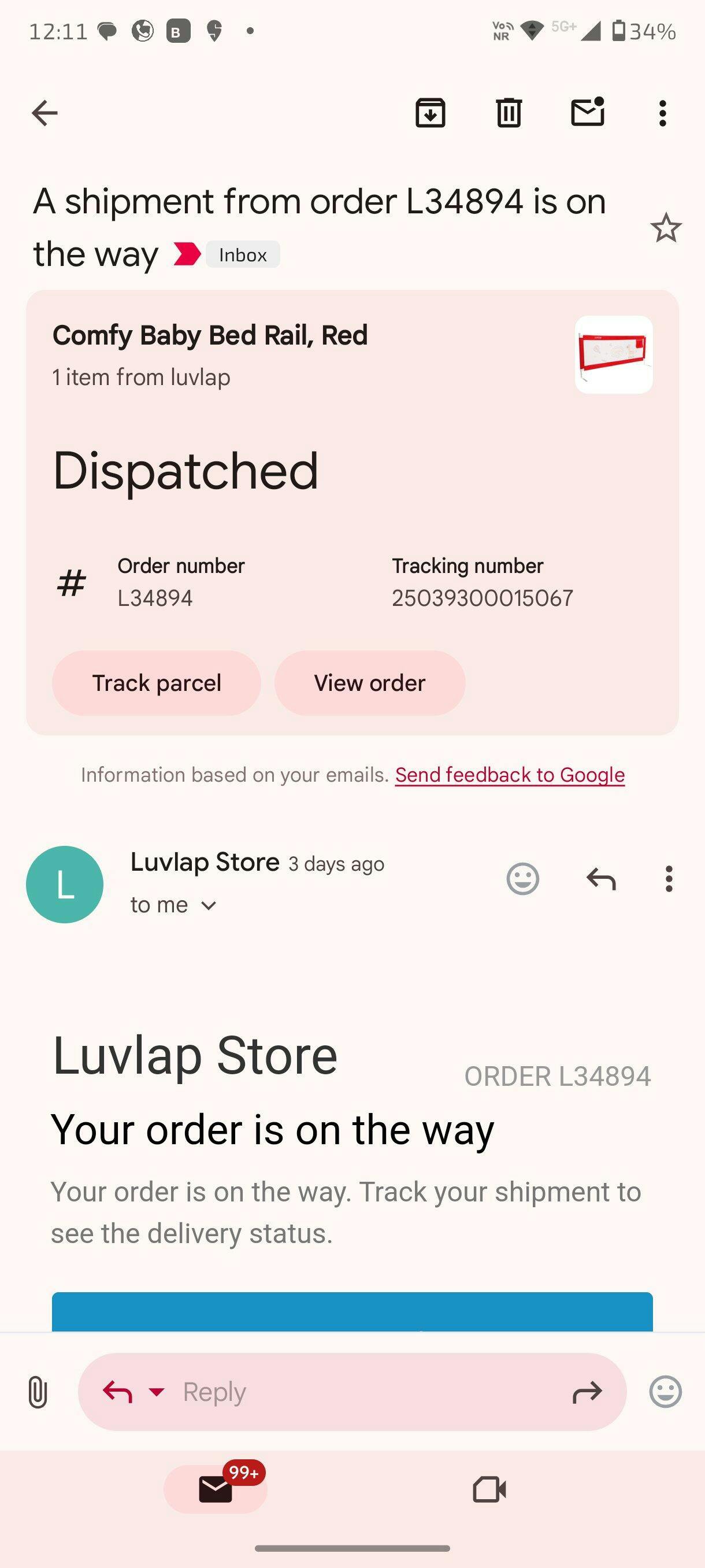The width and height of the screenshot is (705, 1568).
Task: Attach a file with the paperclip icon
Action: (x=38, y=1392)
